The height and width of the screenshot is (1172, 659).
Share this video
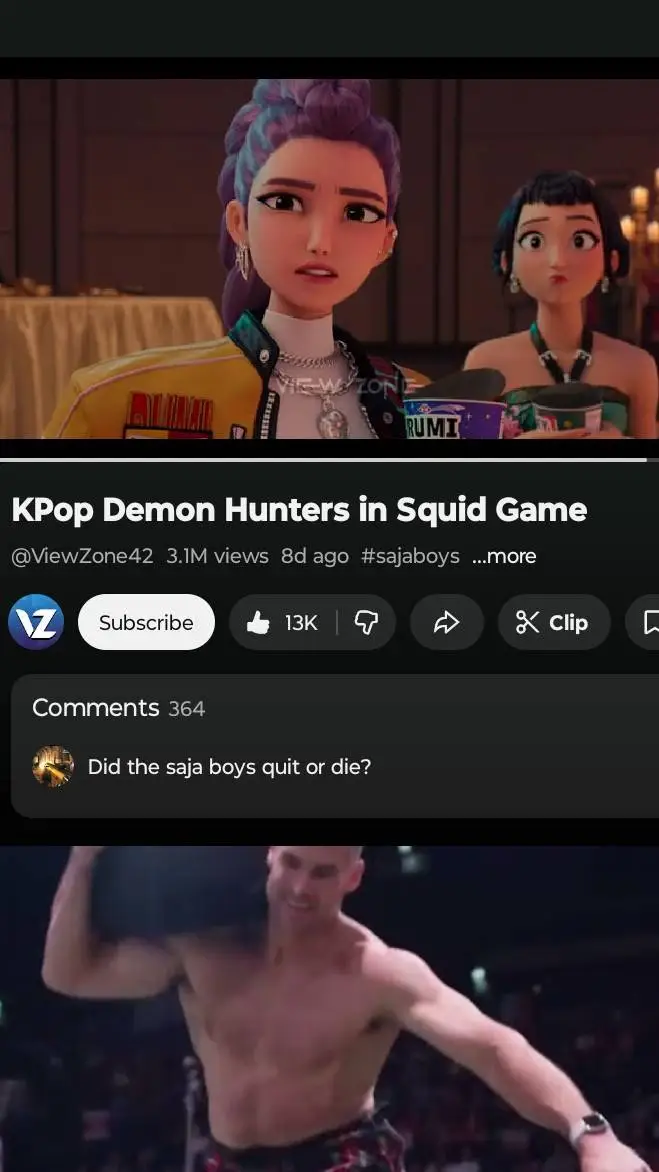click(x=445, y=622)
